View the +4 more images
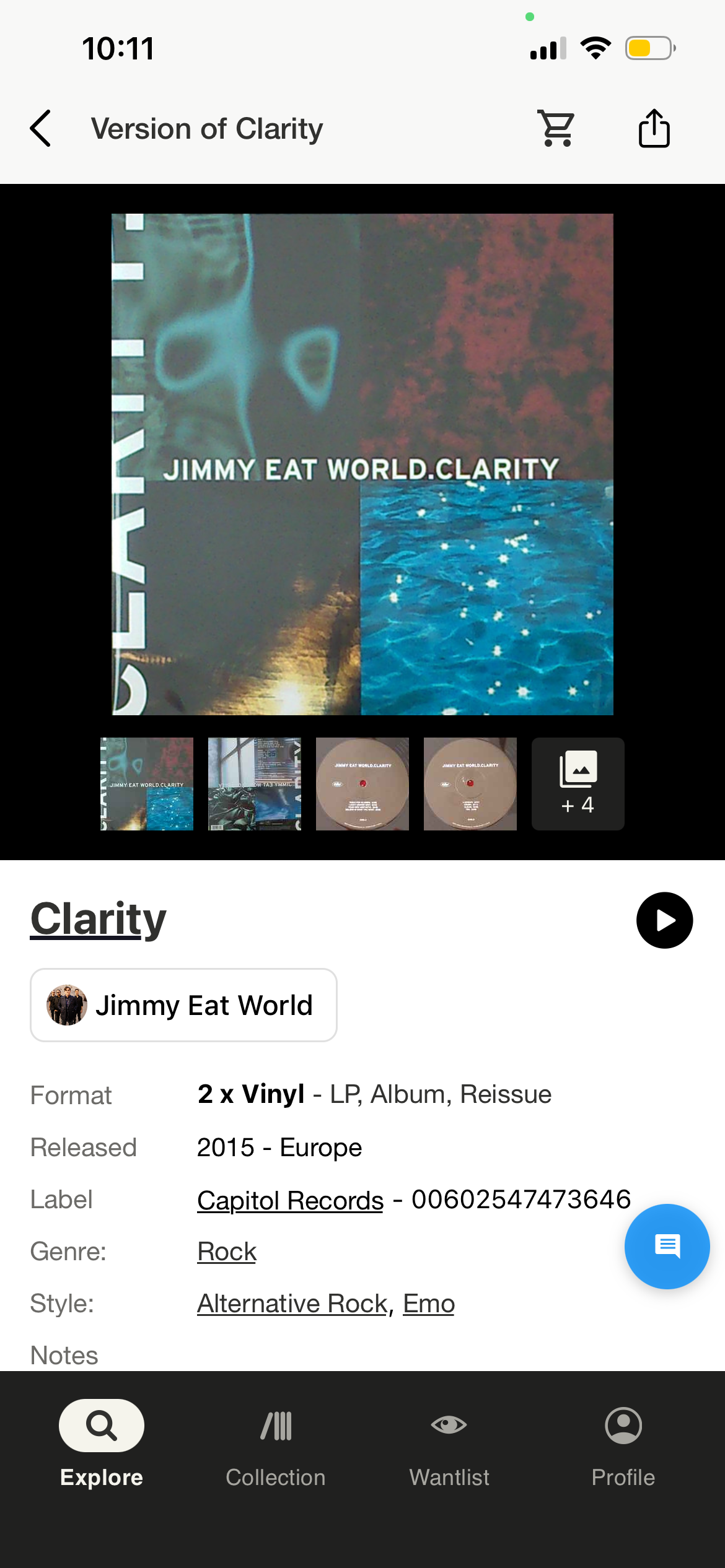 click(x=578, y=783)
